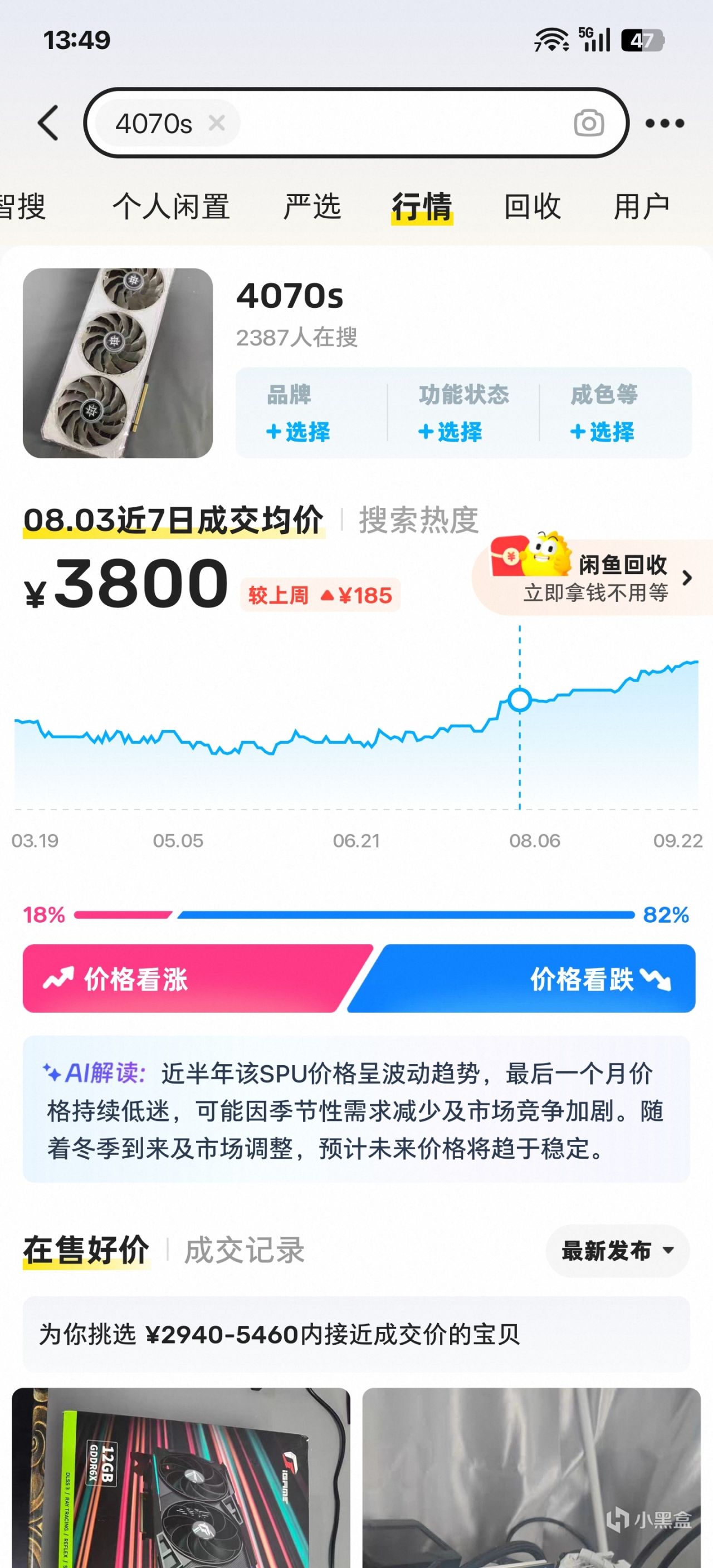Open camera image search
This screenshot has height=1568, width=713.
click(x=589, y=123)
